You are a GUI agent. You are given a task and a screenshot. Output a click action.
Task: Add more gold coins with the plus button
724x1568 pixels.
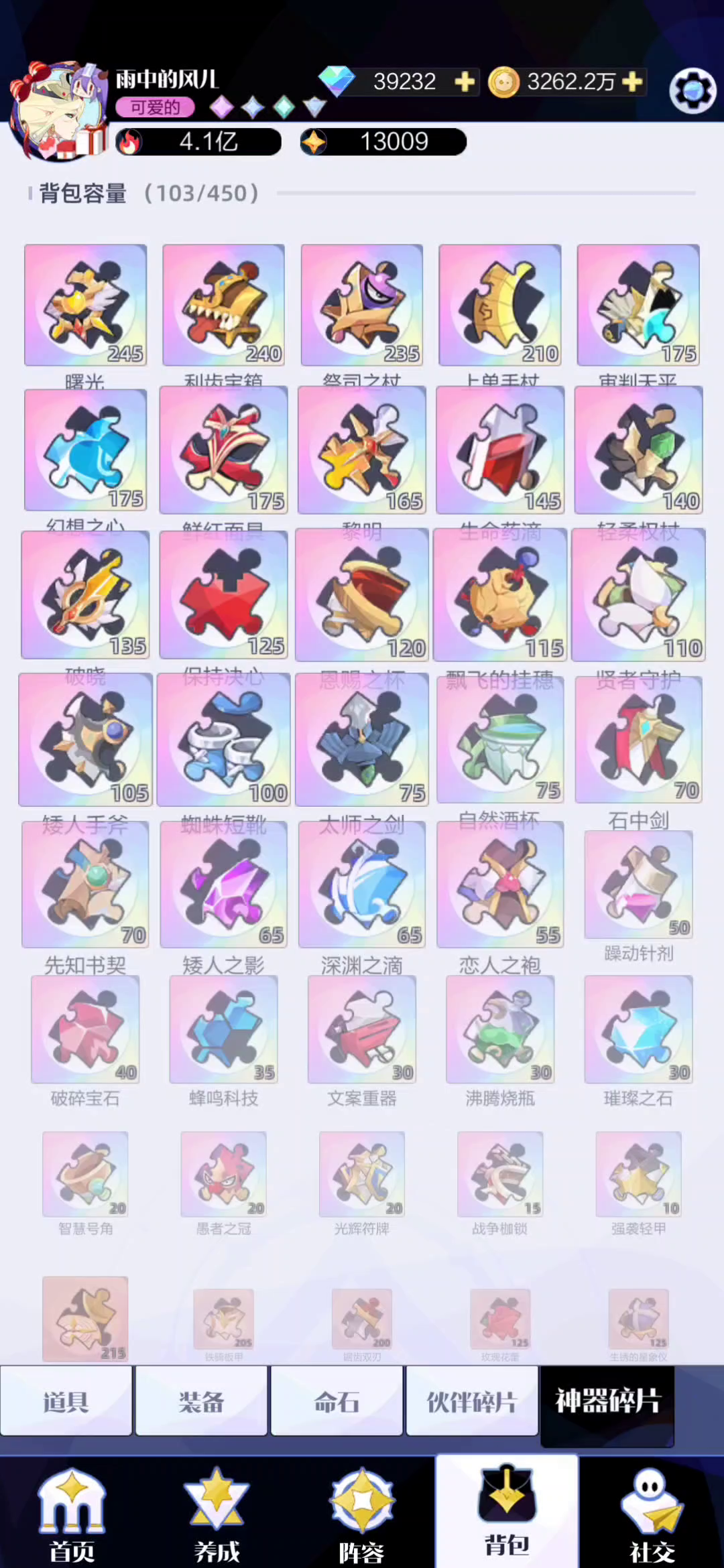(x=631, y=82)
